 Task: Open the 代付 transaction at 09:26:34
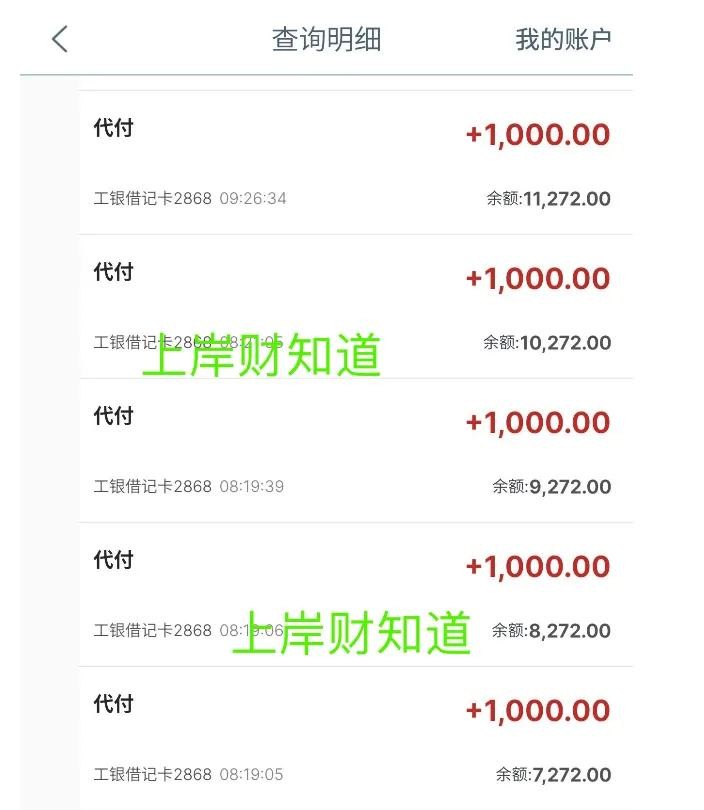tap(355, 163)
